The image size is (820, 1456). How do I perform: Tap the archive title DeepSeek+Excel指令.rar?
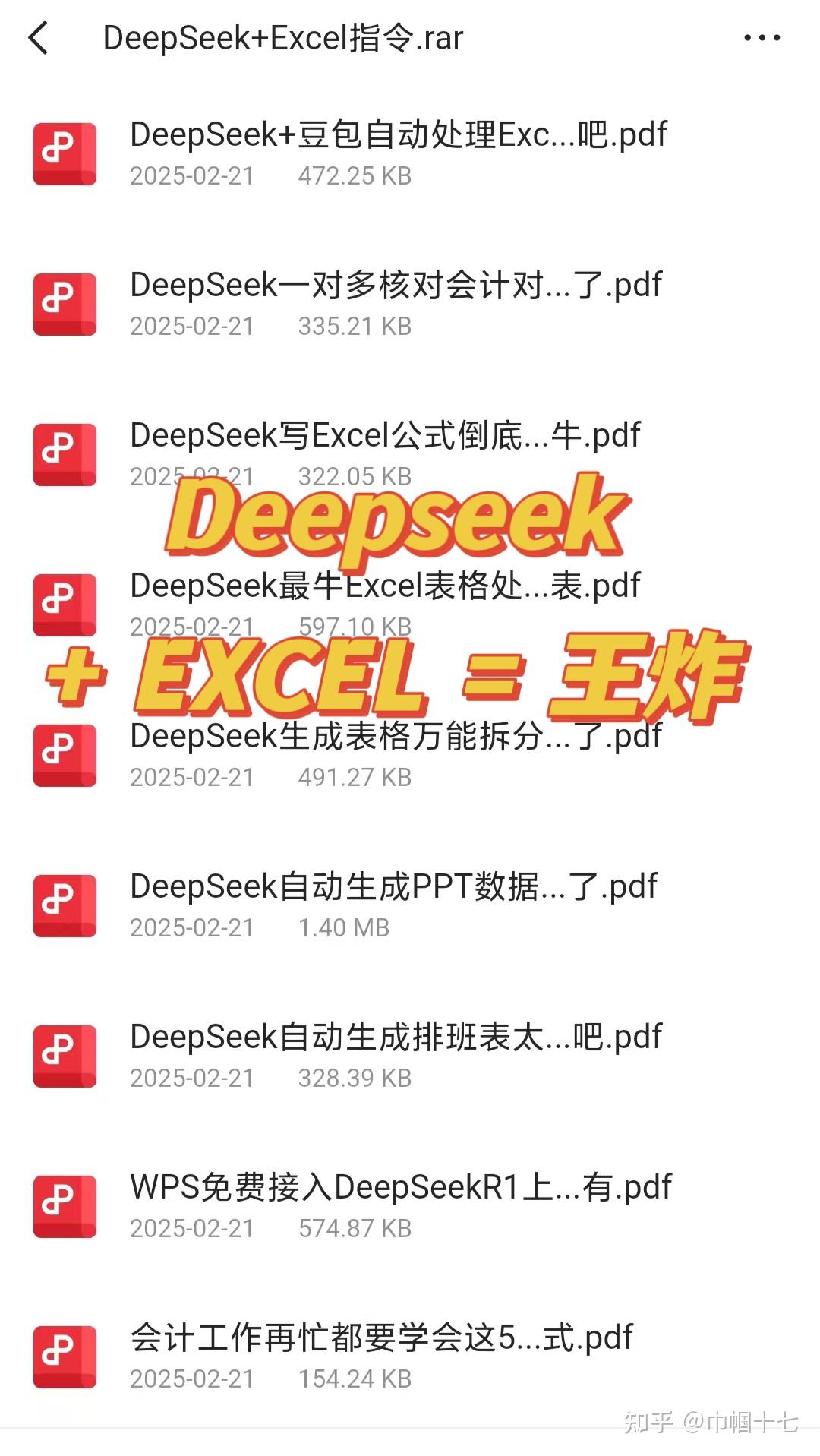pos(282,36)
